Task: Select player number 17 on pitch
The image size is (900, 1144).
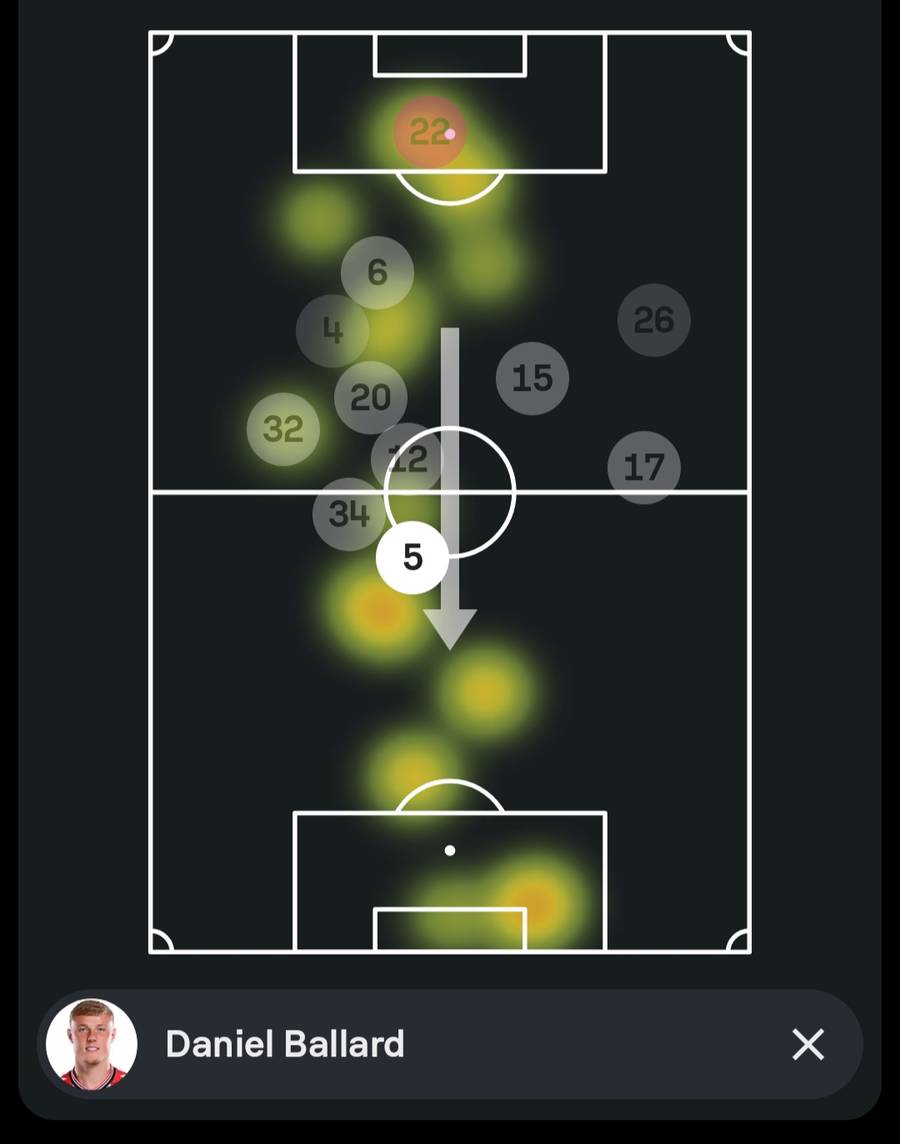Action: (643, 467)
